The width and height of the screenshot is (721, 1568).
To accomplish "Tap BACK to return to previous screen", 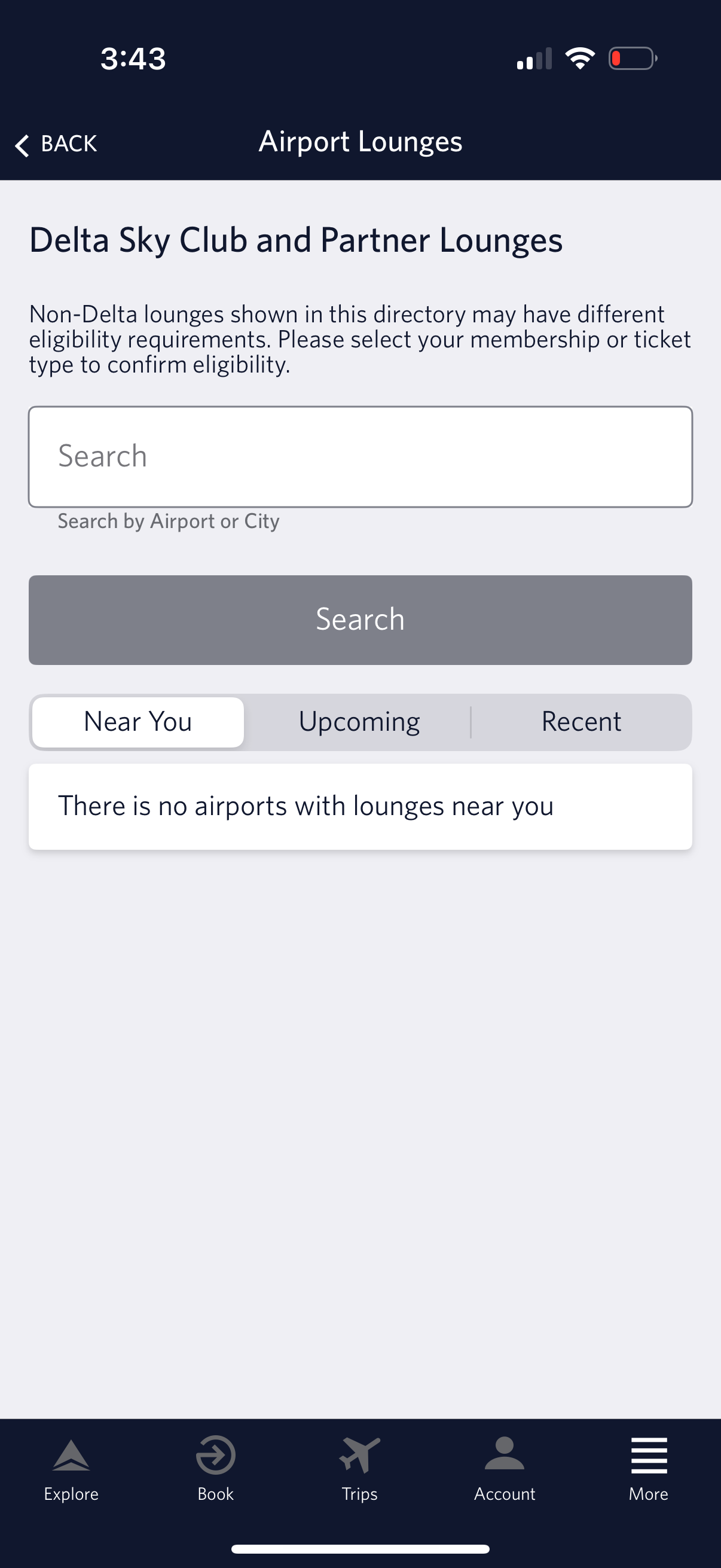I will pyautogui.click(x=68, y=143).
